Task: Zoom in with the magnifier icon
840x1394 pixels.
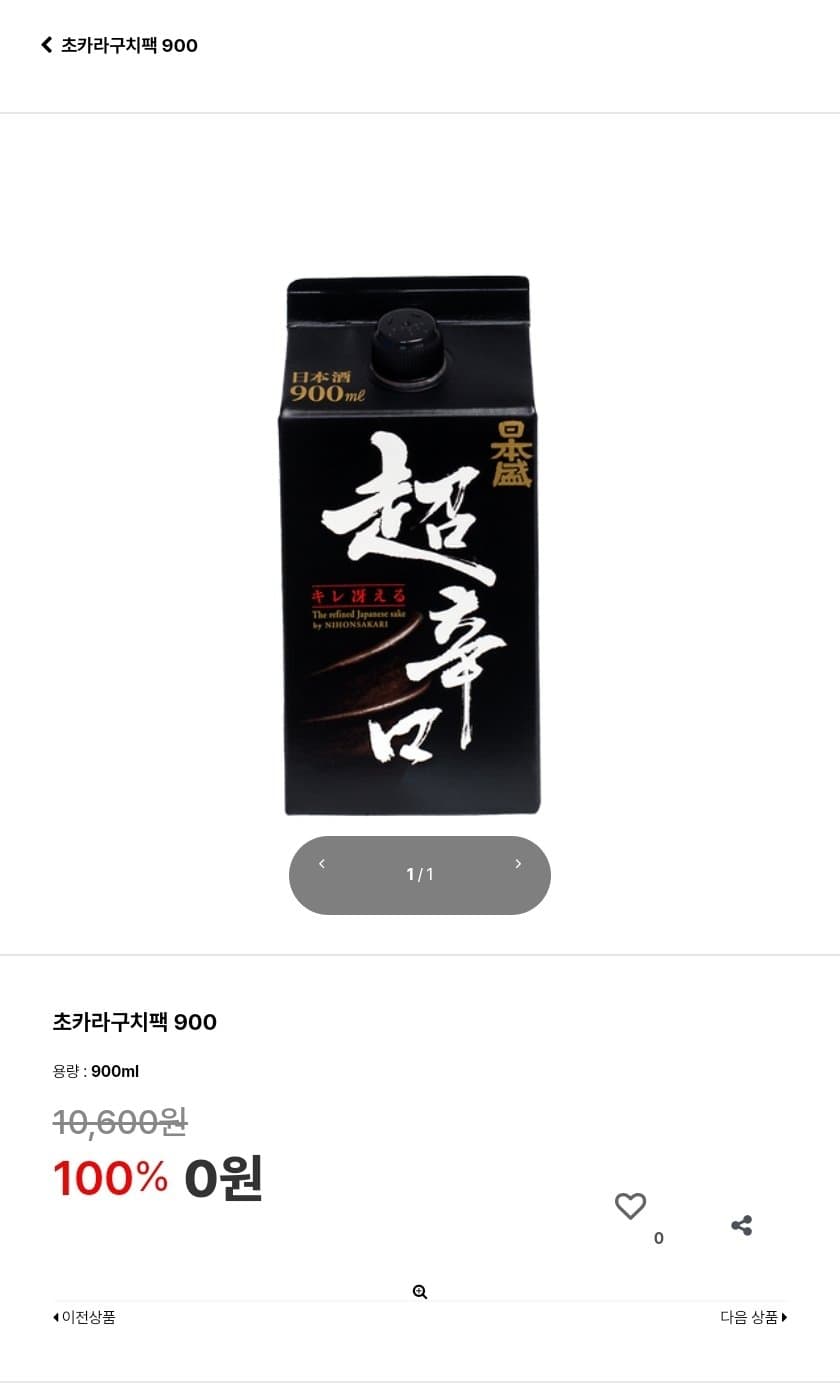Action: [420, 1292]
